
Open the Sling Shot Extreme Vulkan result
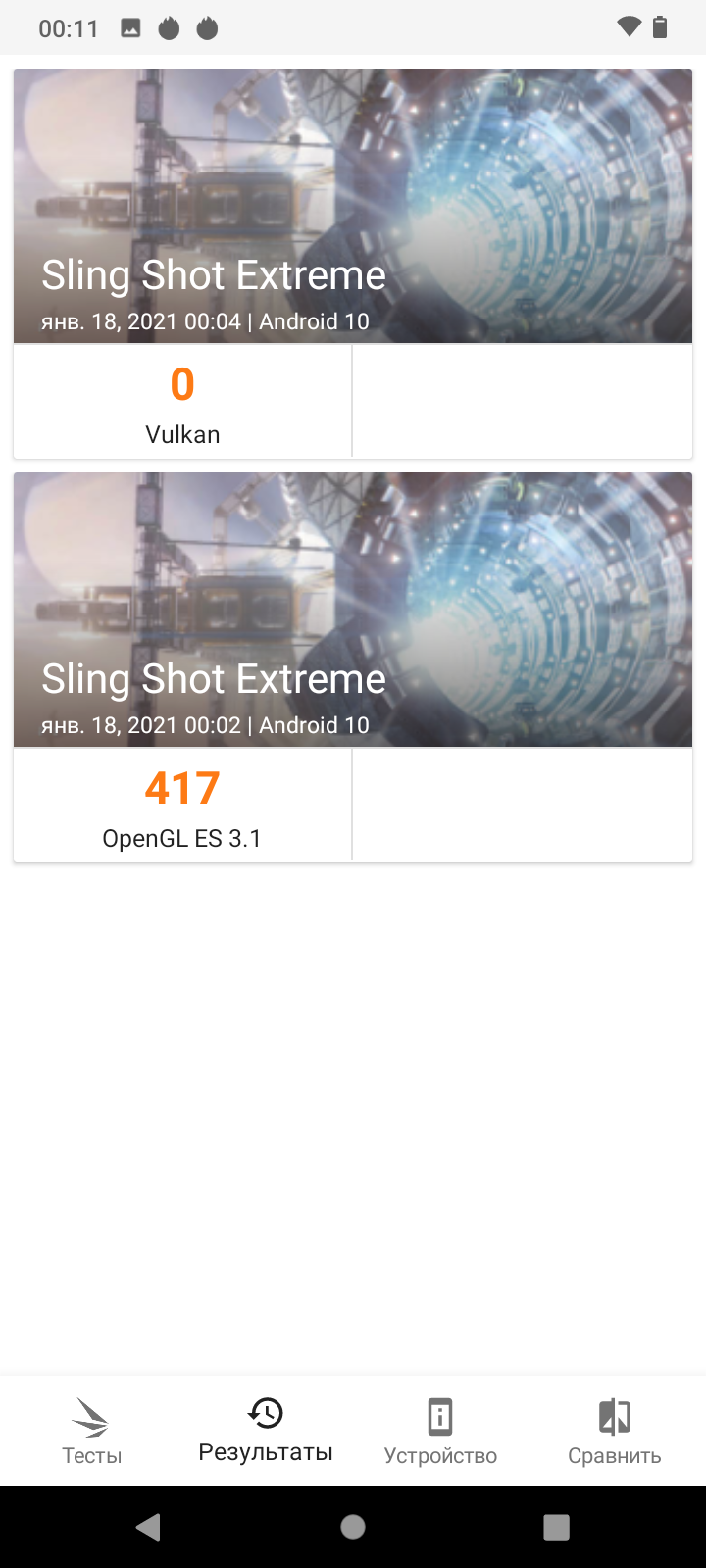point(353,262)
